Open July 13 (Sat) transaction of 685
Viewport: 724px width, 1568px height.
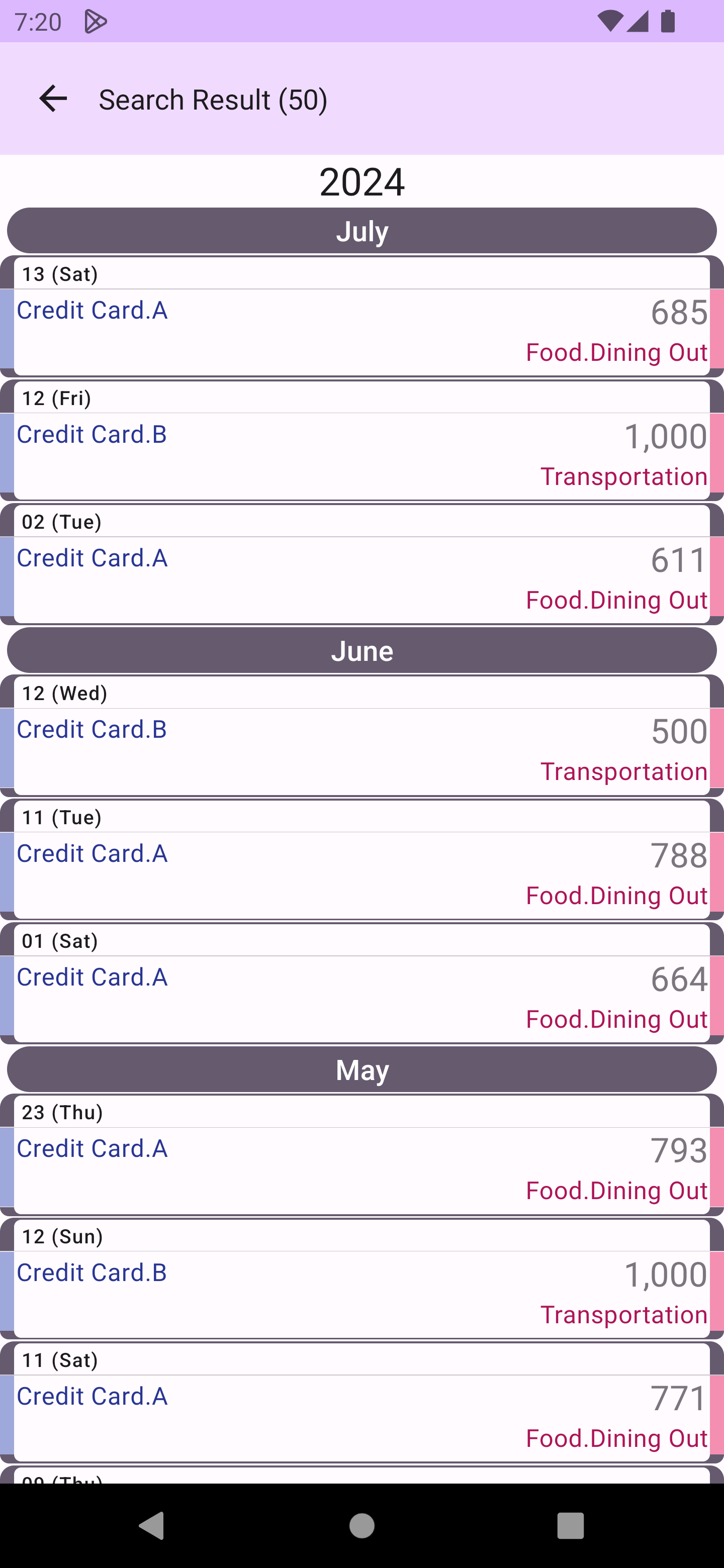coord(361,331)
